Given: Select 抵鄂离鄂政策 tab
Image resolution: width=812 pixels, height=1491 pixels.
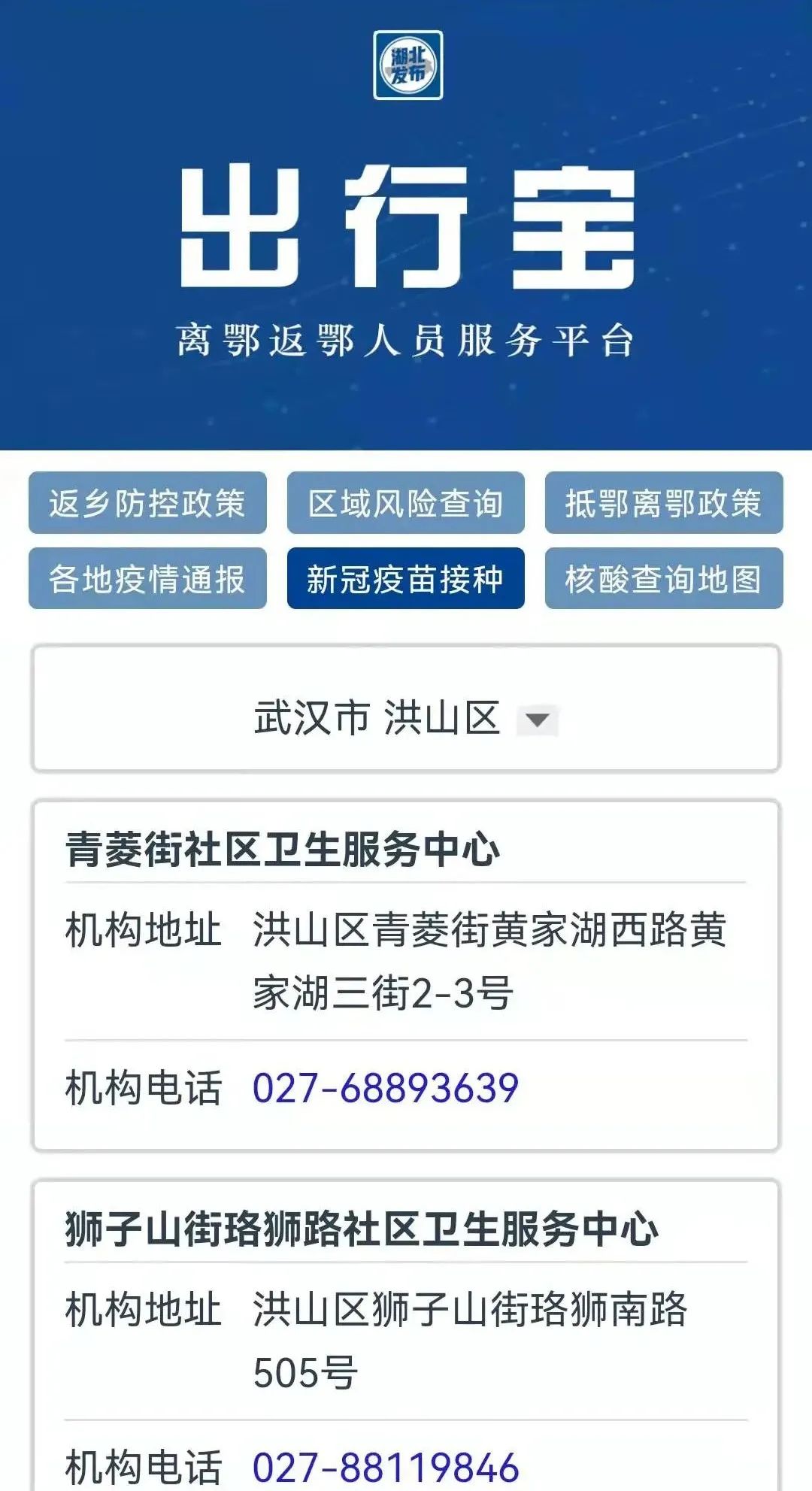Looking at the screenshot, I should (x=663, y=503).
